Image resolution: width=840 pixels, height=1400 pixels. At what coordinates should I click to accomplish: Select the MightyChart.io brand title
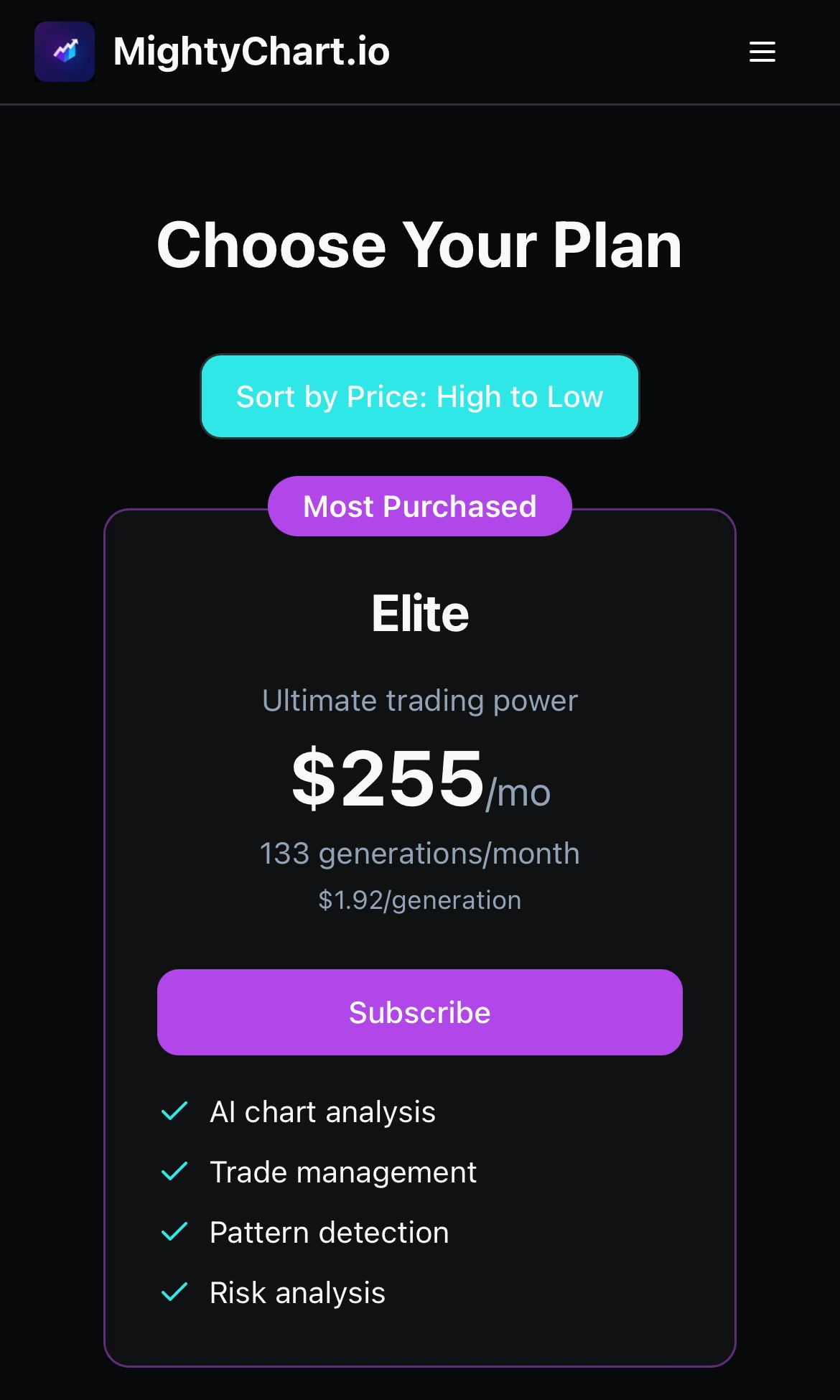[251, 52]
